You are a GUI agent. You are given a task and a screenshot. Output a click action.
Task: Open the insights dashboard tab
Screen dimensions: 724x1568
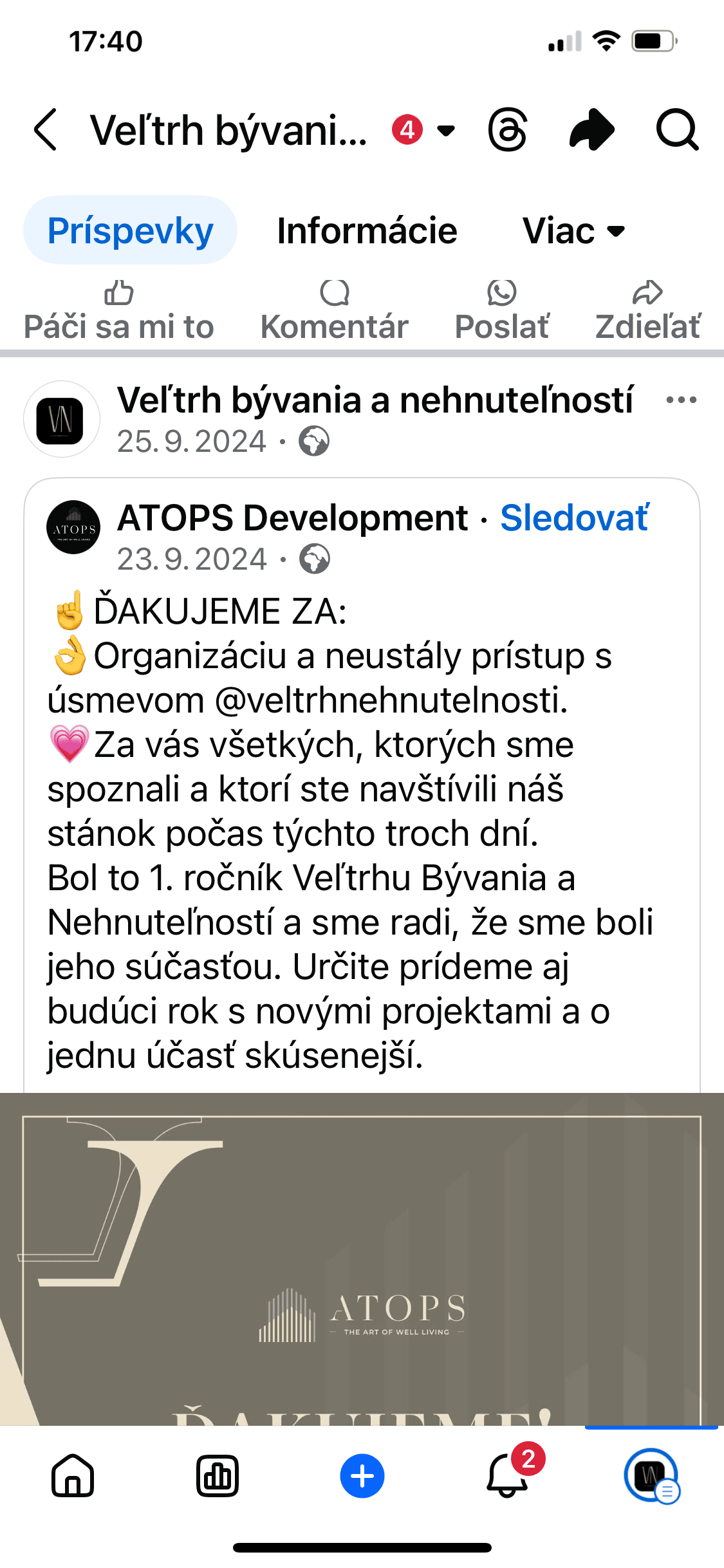[218, 1475]
